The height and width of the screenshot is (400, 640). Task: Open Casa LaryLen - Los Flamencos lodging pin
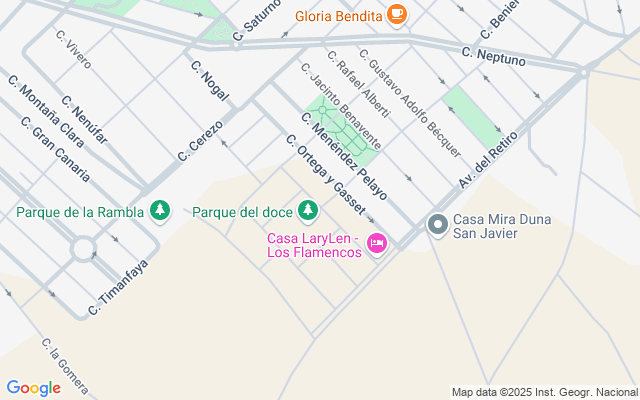[x=377, y=244]
